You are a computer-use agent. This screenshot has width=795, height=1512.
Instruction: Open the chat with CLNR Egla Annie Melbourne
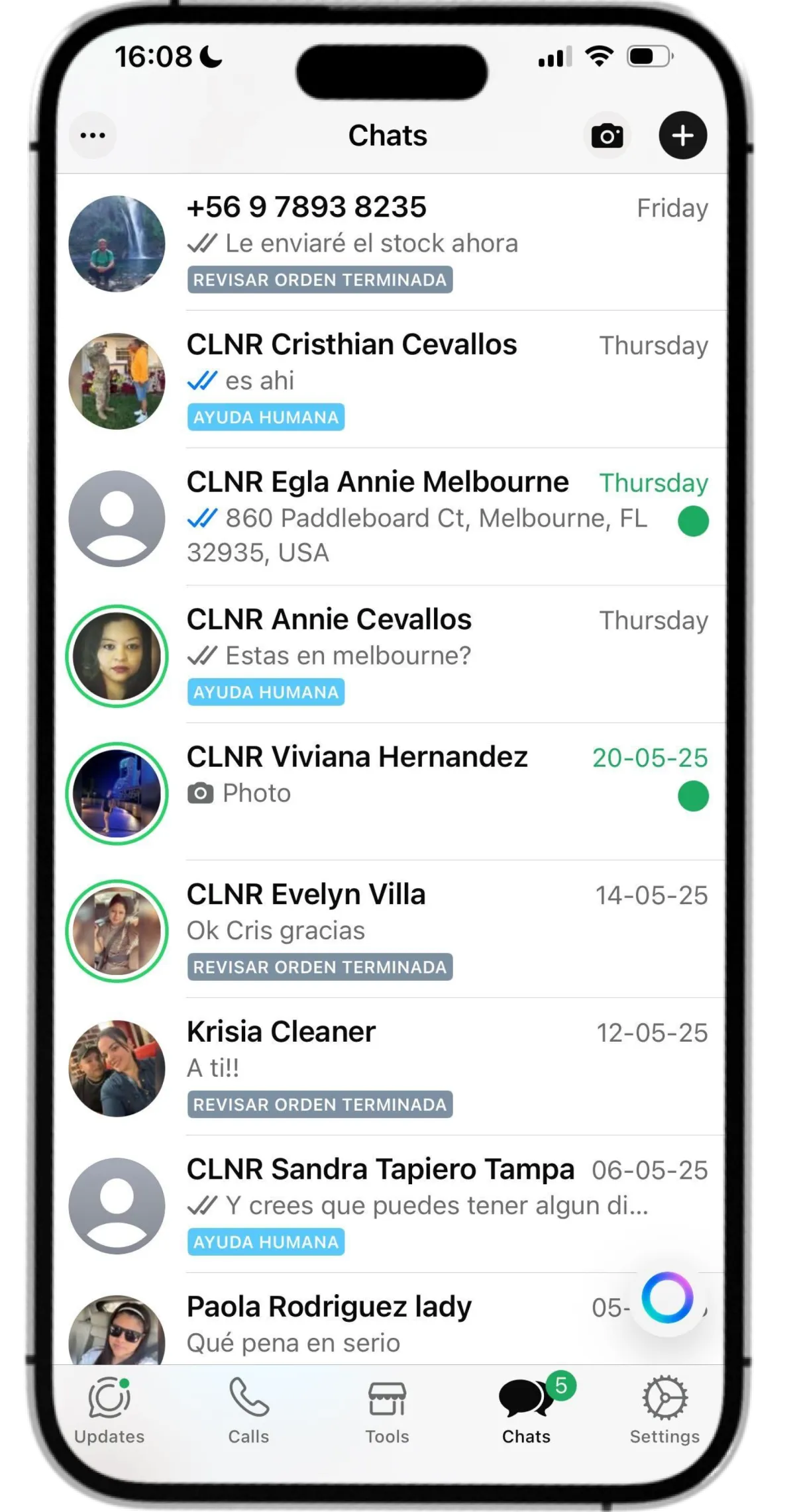[391, 517]
